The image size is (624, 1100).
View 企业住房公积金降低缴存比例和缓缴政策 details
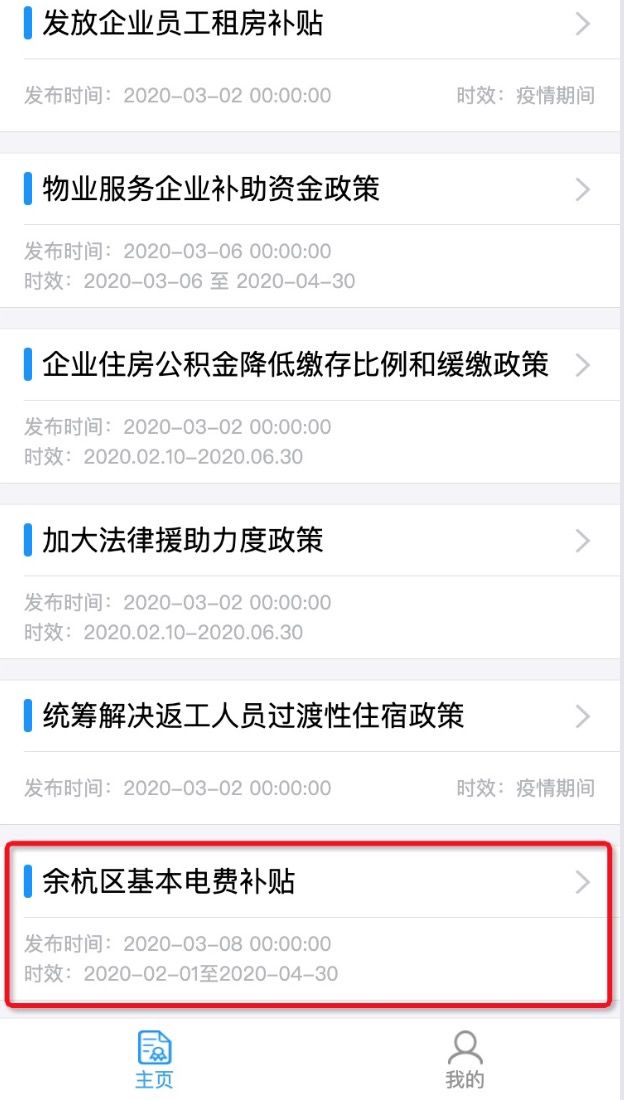(296, 365)
